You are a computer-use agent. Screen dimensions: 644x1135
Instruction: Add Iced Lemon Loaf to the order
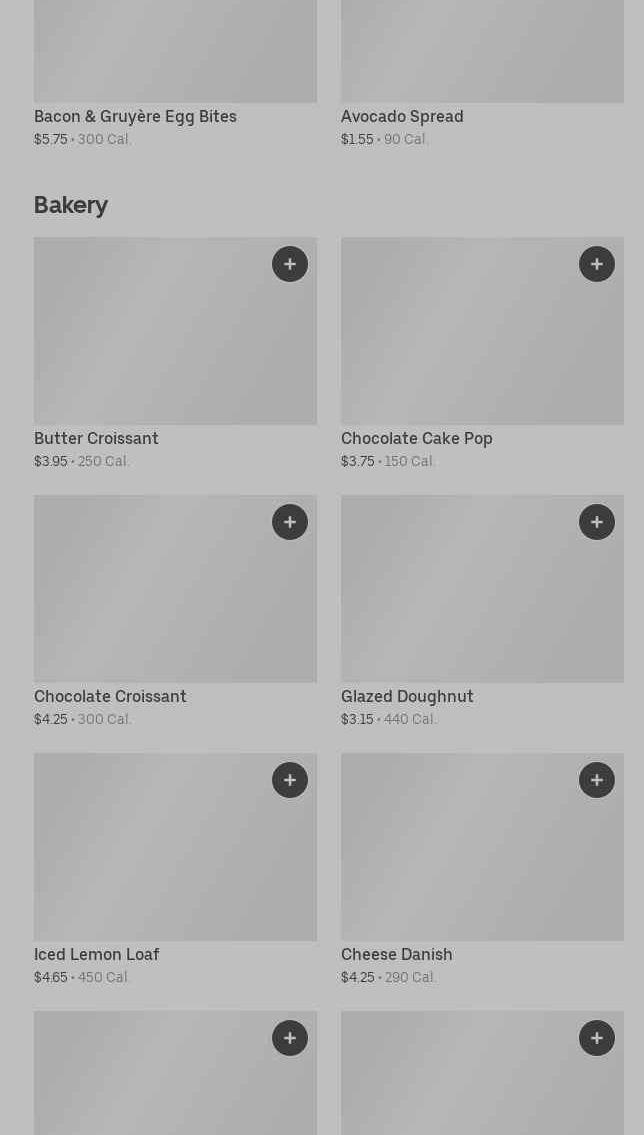click(290, 780)
